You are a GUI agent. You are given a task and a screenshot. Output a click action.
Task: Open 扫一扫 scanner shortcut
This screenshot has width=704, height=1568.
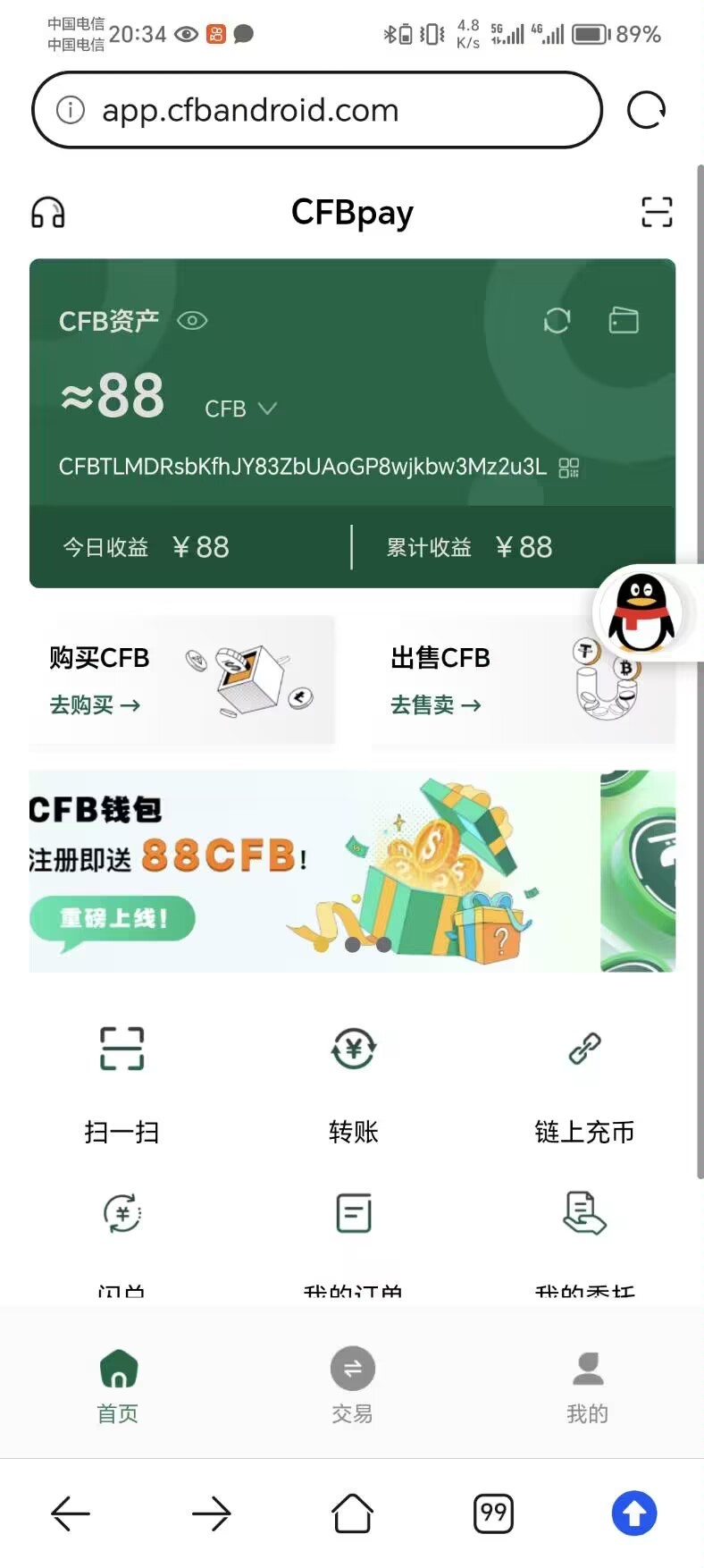(x=122, y=1082)
